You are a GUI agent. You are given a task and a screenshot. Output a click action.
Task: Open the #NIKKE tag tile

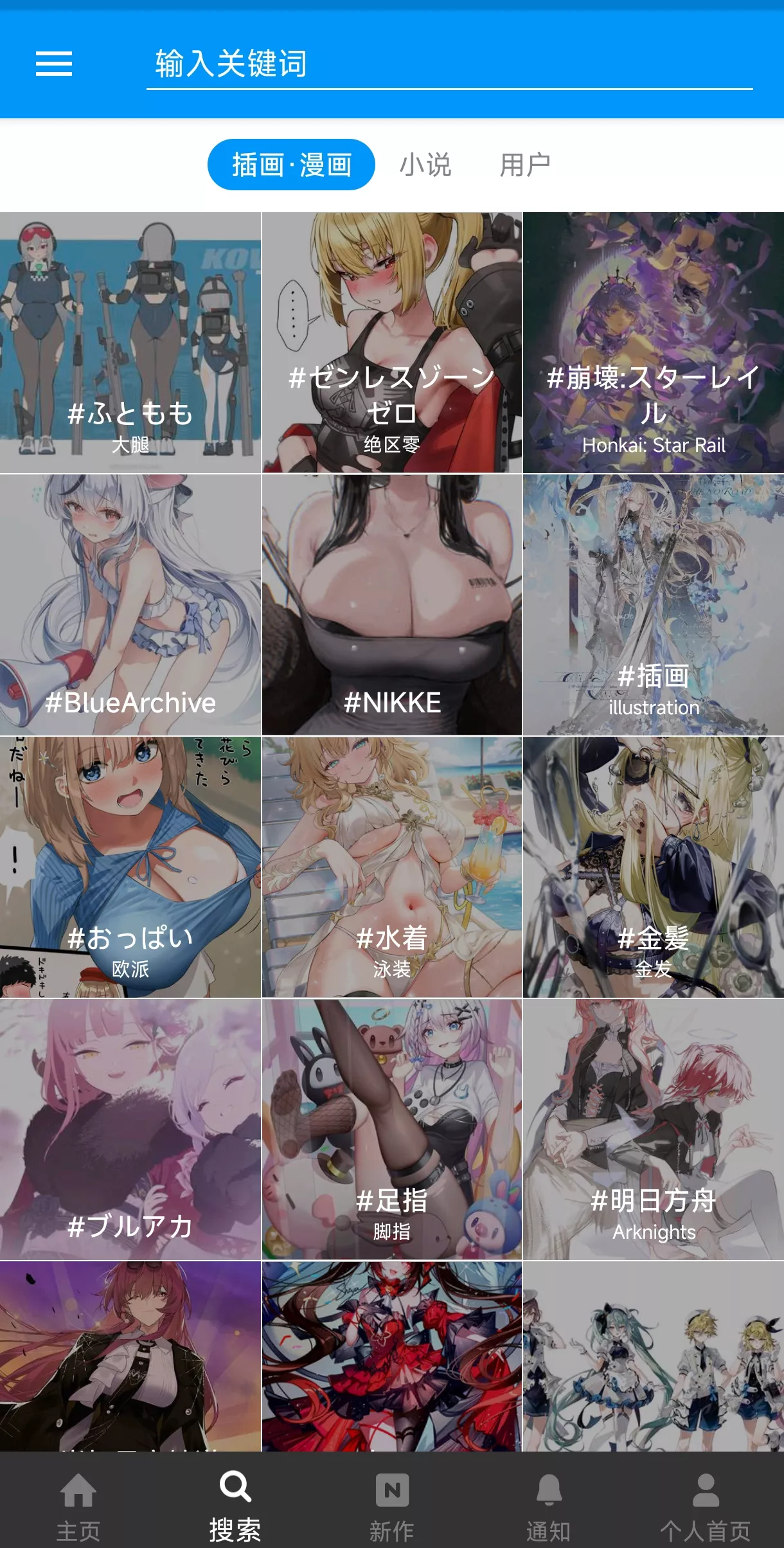pos(392,605)
